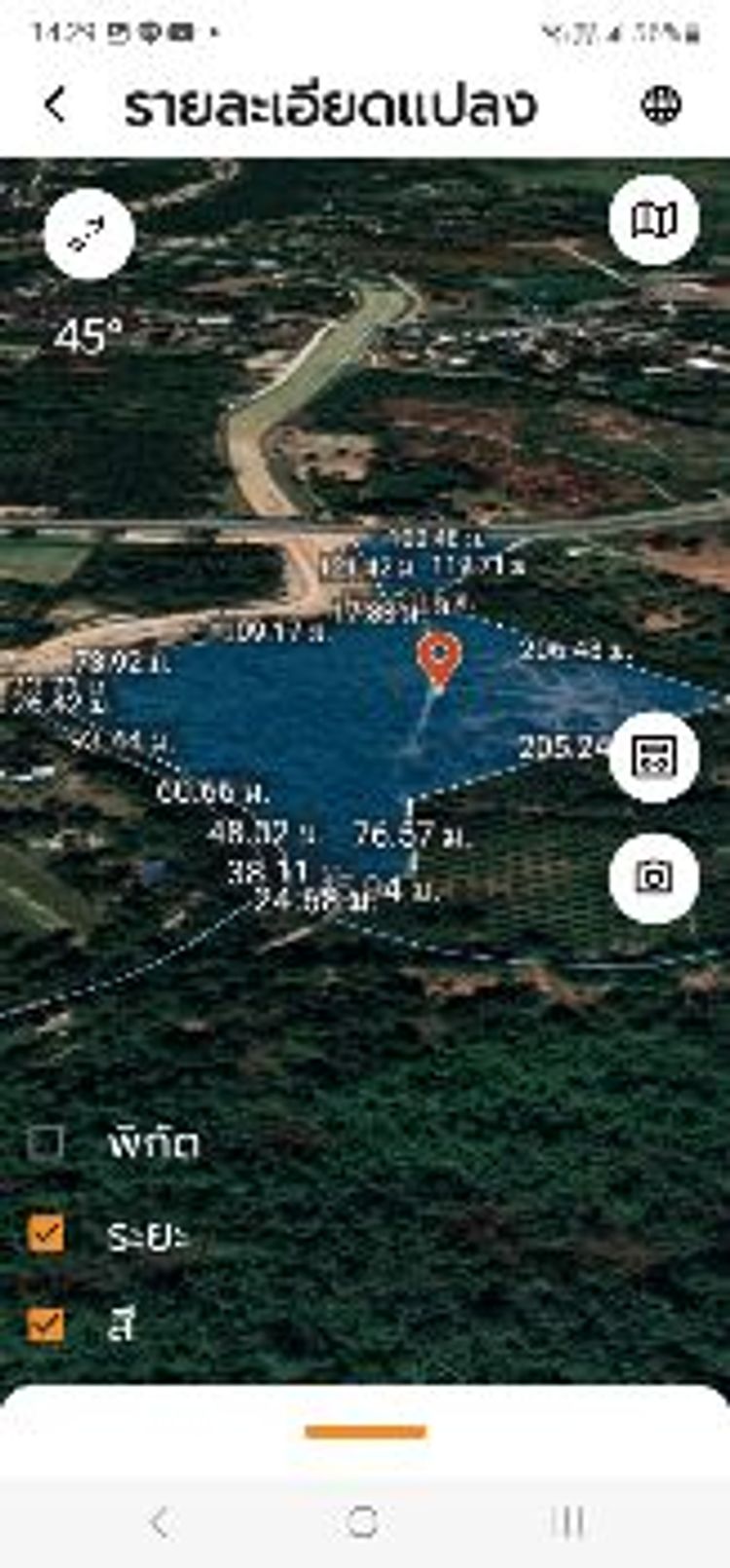The width and height of the screenshot is (730, 1568).
Task: Uncheck the ระยะ checkbox
Action: (46, 1233)
